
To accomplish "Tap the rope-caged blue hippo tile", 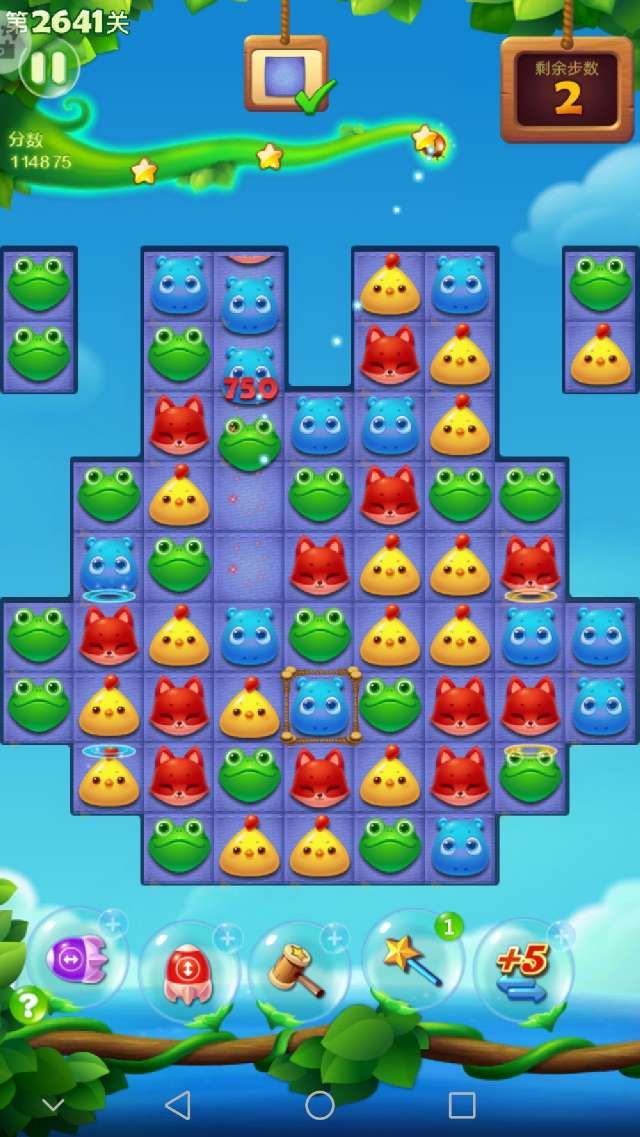I will (320, 706).
